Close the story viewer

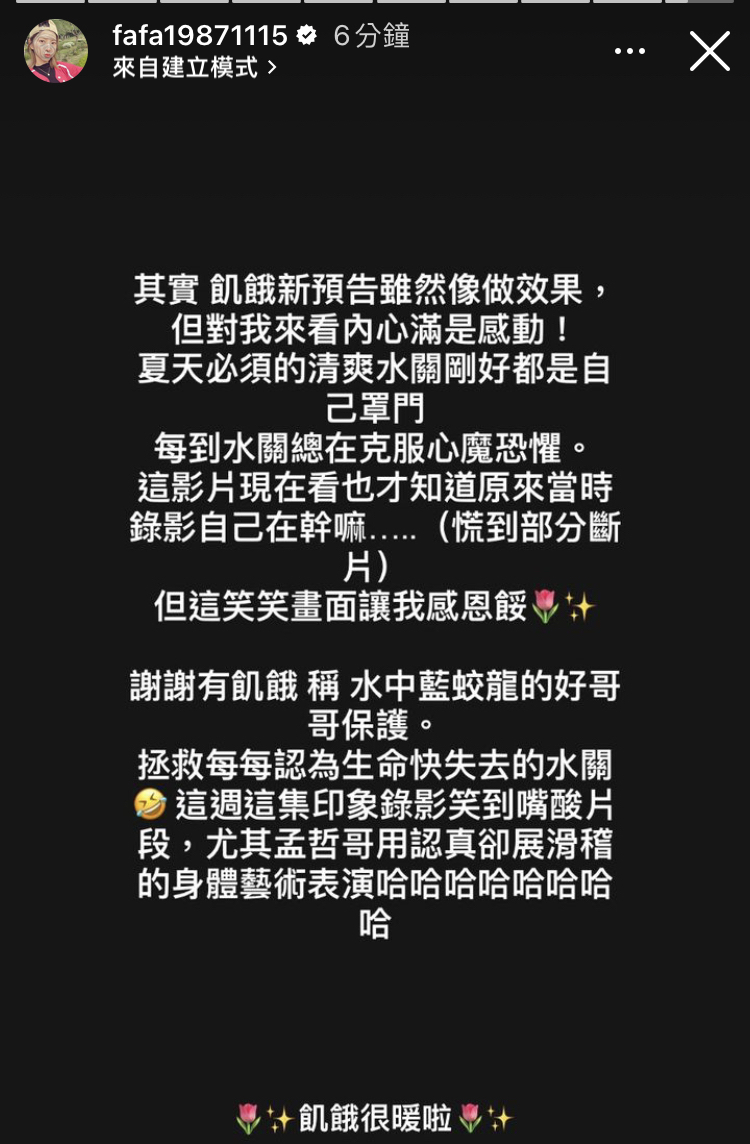709,51
